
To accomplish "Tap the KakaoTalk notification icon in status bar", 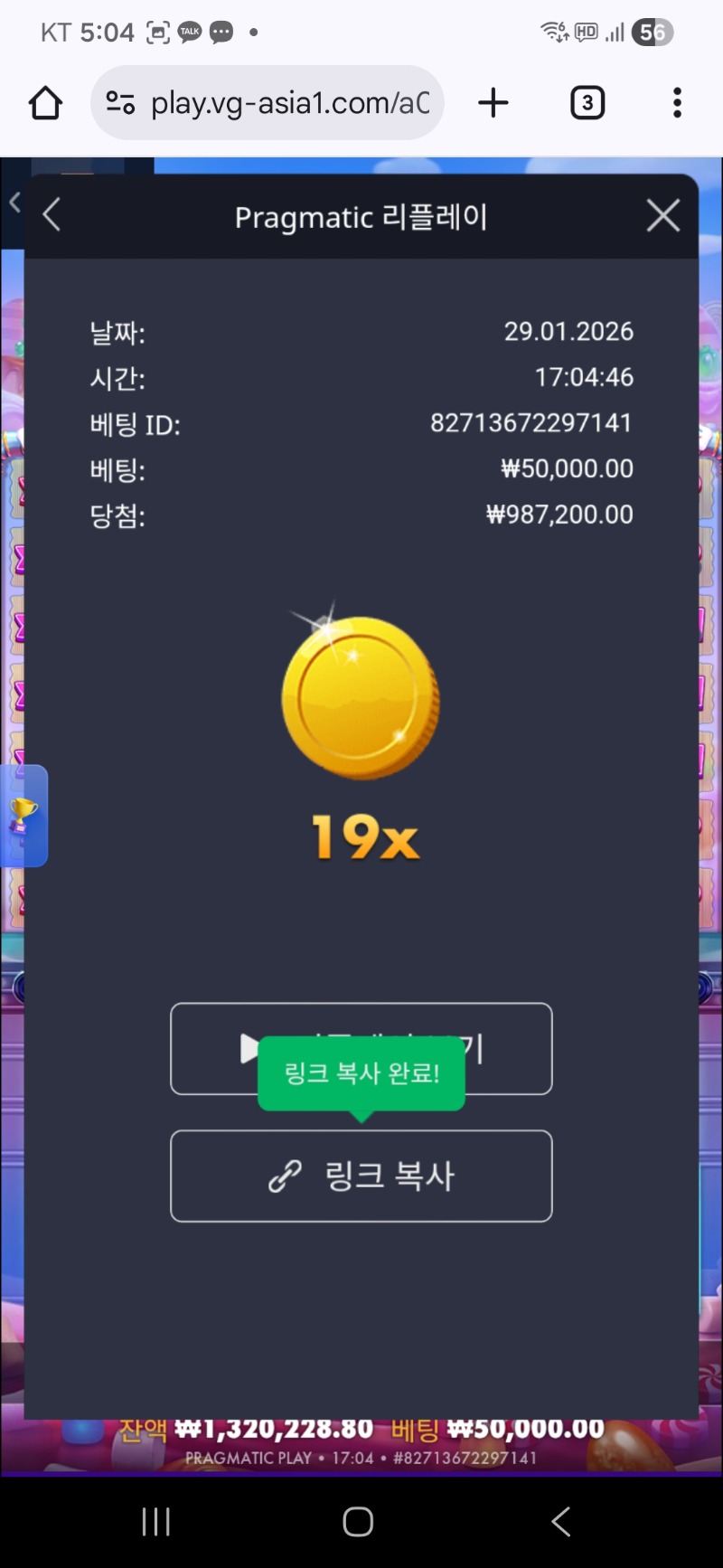I will (189, 31).
